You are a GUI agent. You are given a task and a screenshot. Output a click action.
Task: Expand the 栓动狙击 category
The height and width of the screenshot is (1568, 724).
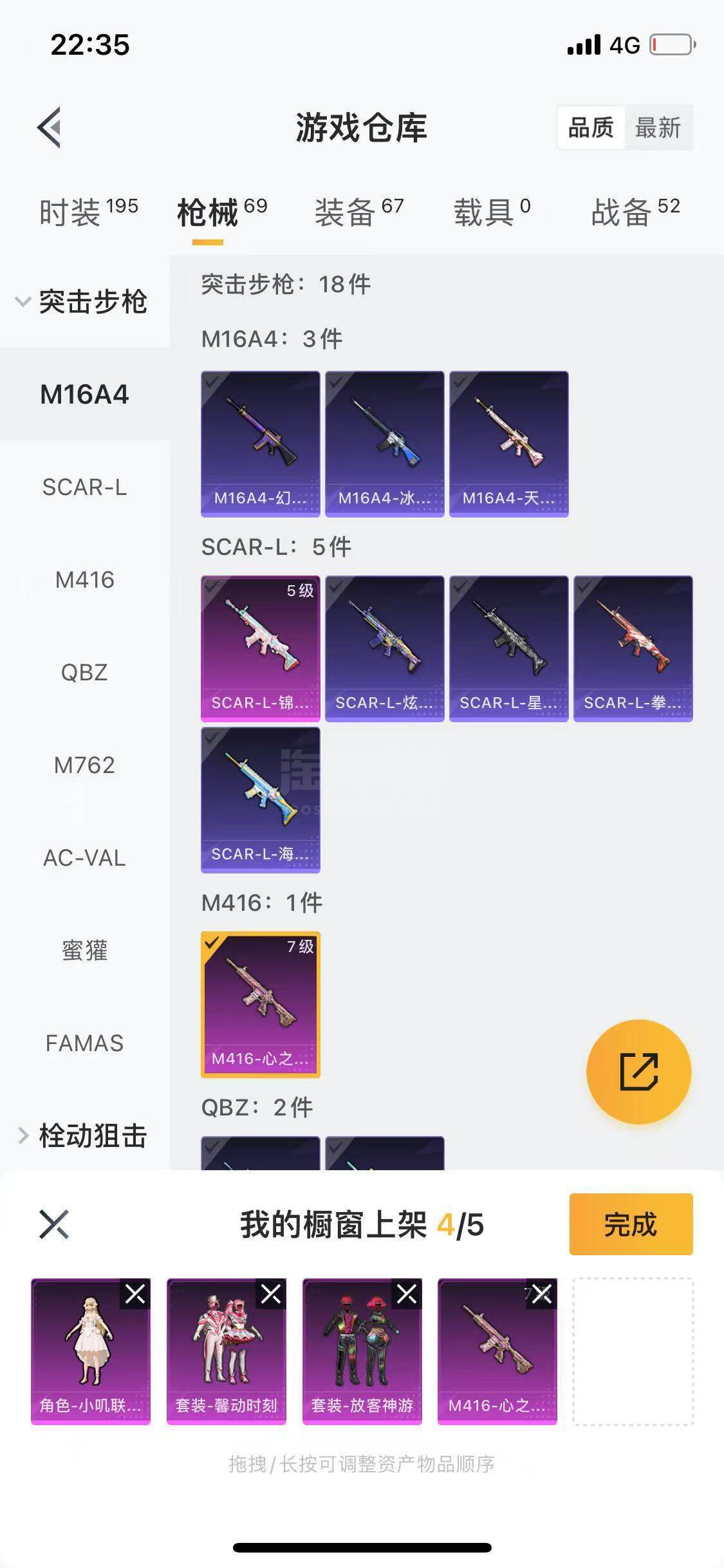[x=84, y=1135]
